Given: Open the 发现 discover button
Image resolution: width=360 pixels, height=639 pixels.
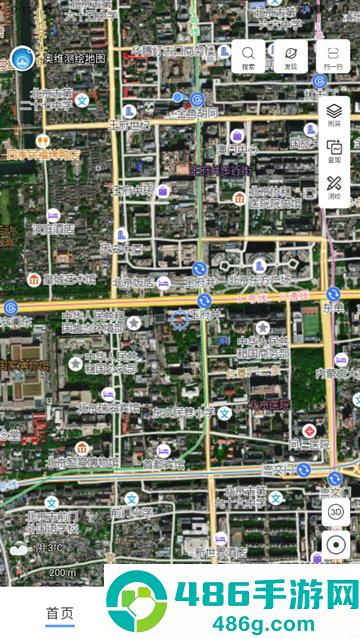Looking at the screenshot, I should (x=291, y=57).
